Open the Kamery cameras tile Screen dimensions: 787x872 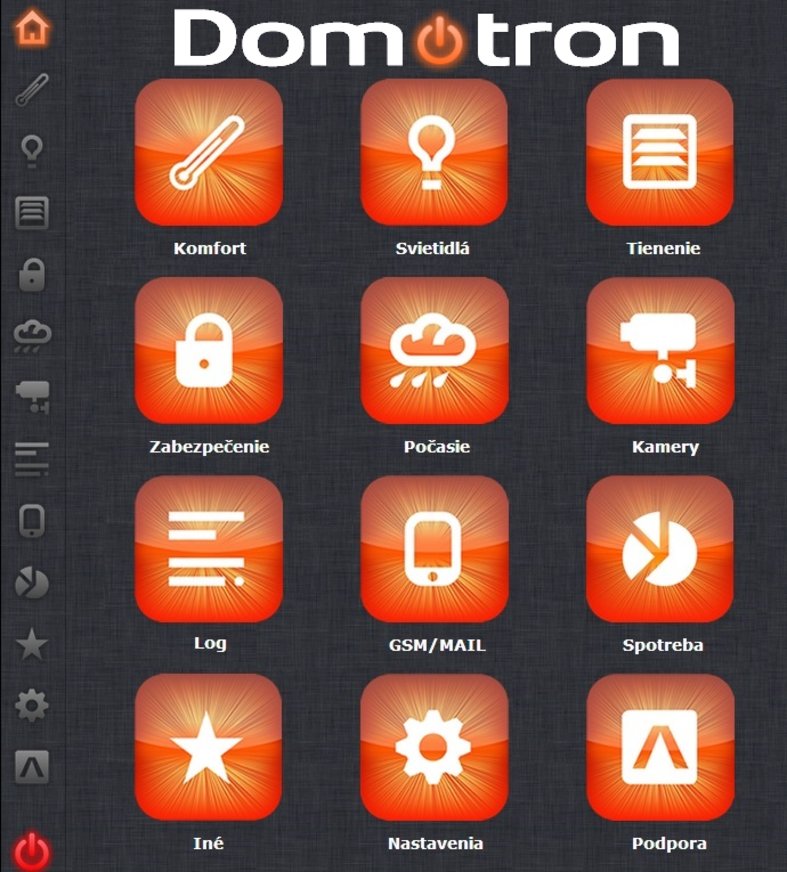pyautogui.click(x=660, y=351)
